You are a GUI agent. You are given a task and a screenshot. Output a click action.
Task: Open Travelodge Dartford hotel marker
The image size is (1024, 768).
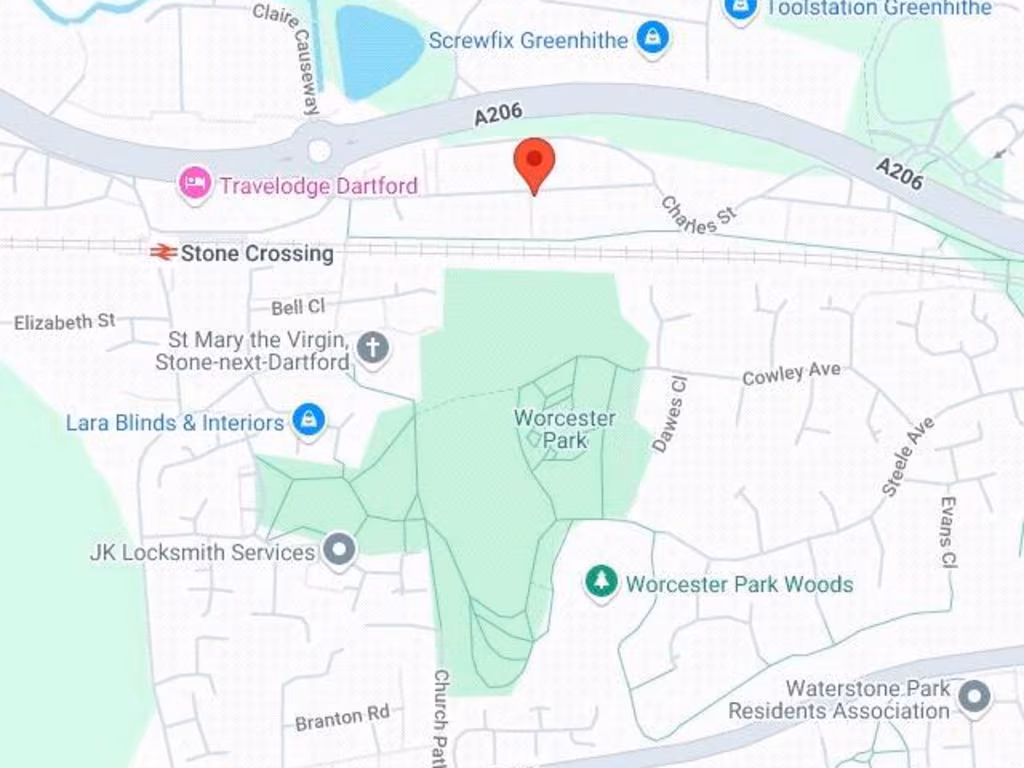point(194,184)
